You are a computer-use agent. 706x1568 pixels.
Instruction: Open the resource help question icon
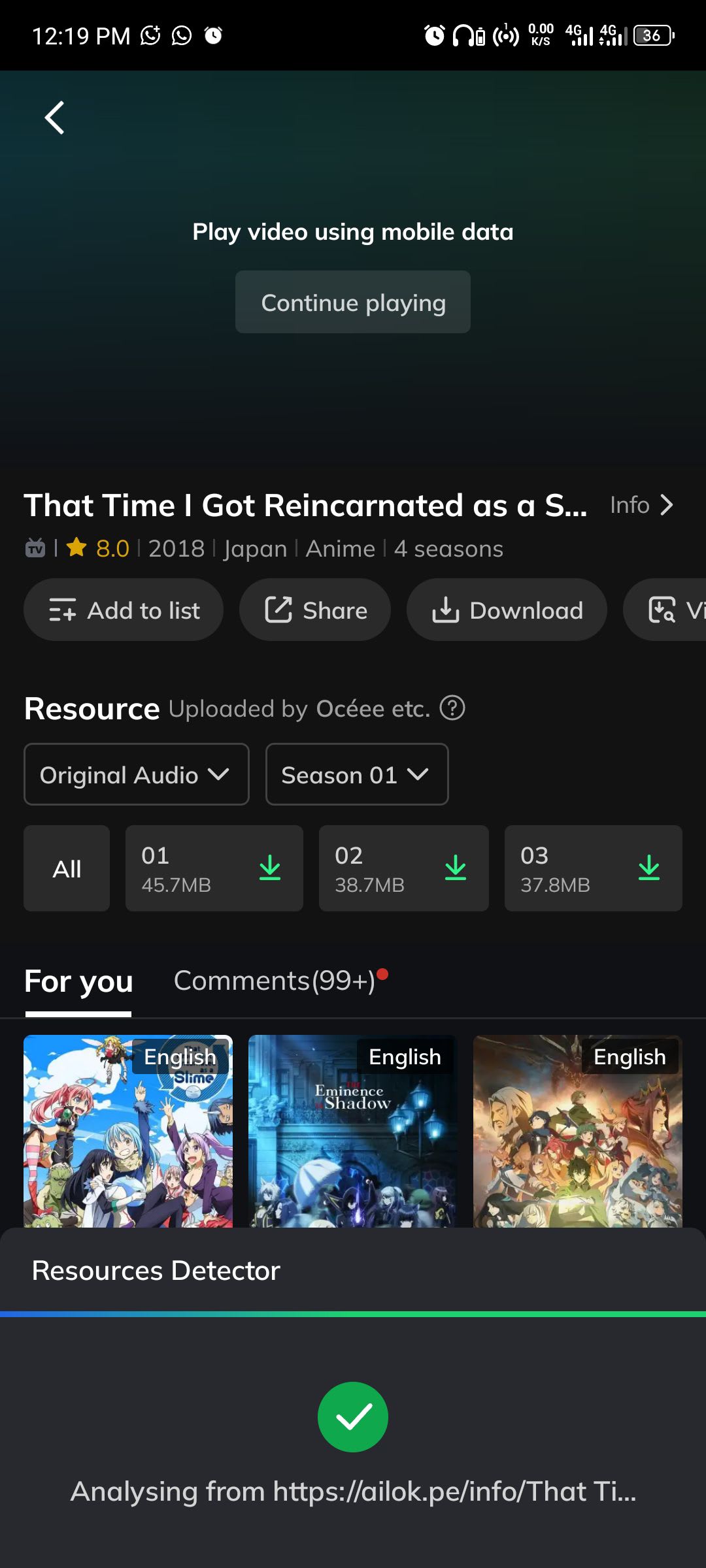[452, 708]
